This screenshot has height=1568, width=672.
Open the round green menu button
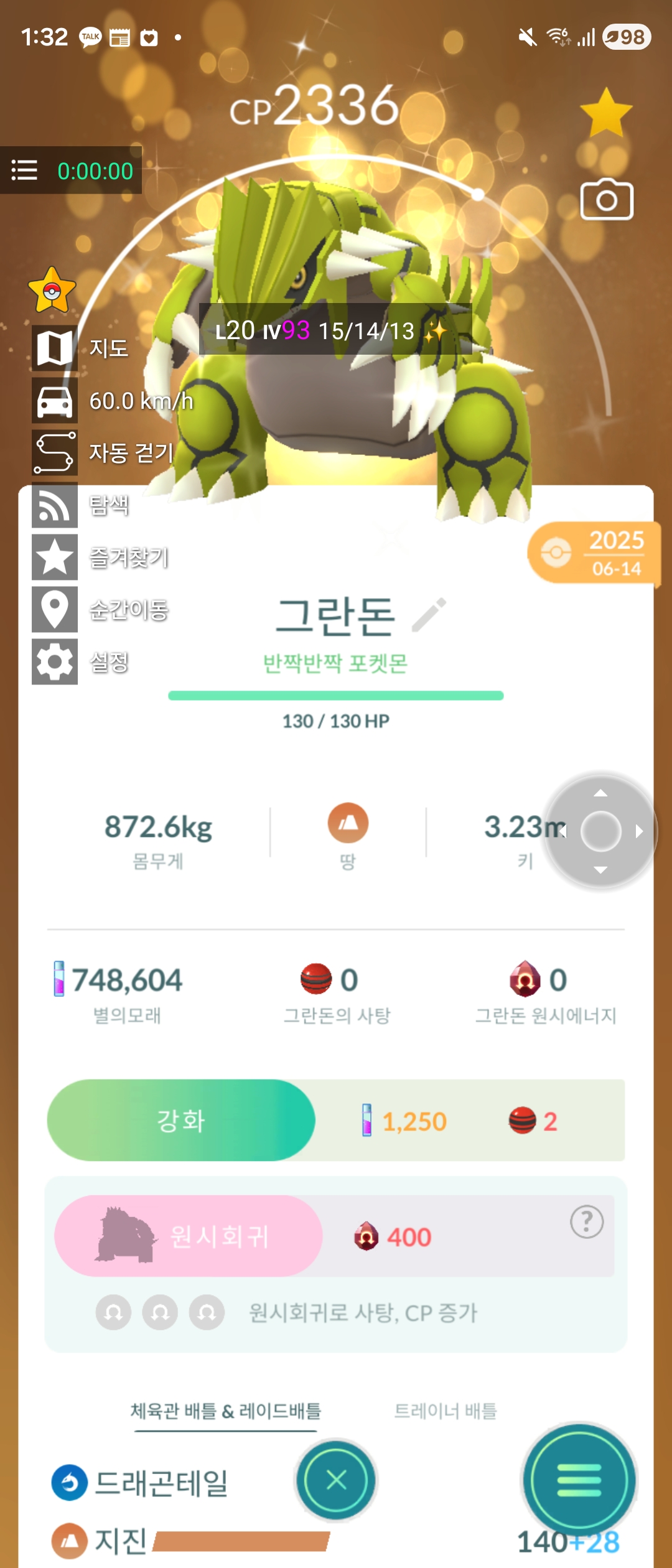coord(579,1480)
